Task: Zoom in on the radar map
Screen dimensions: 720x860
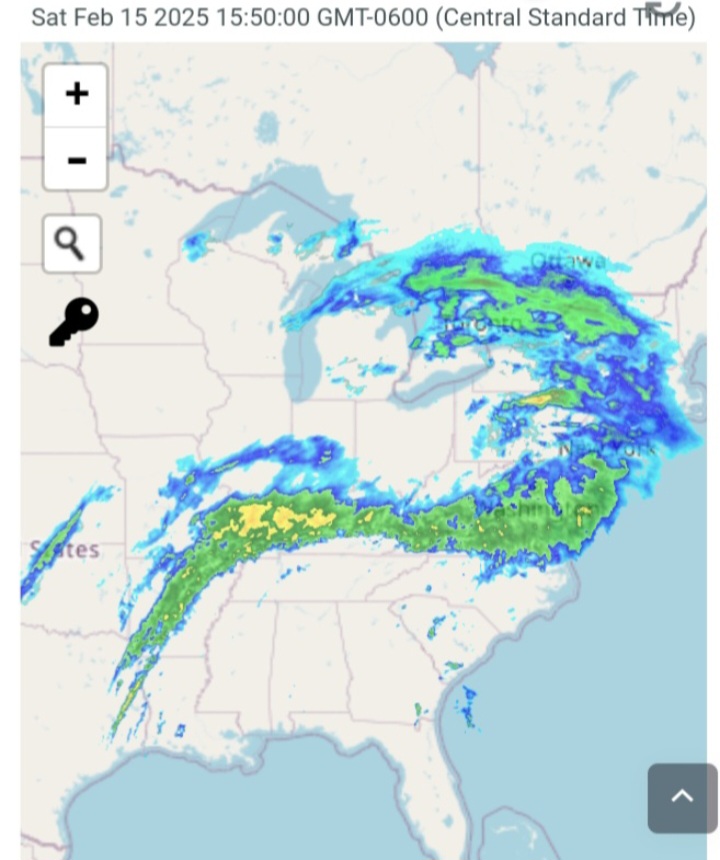Action: tap(76, 95)
